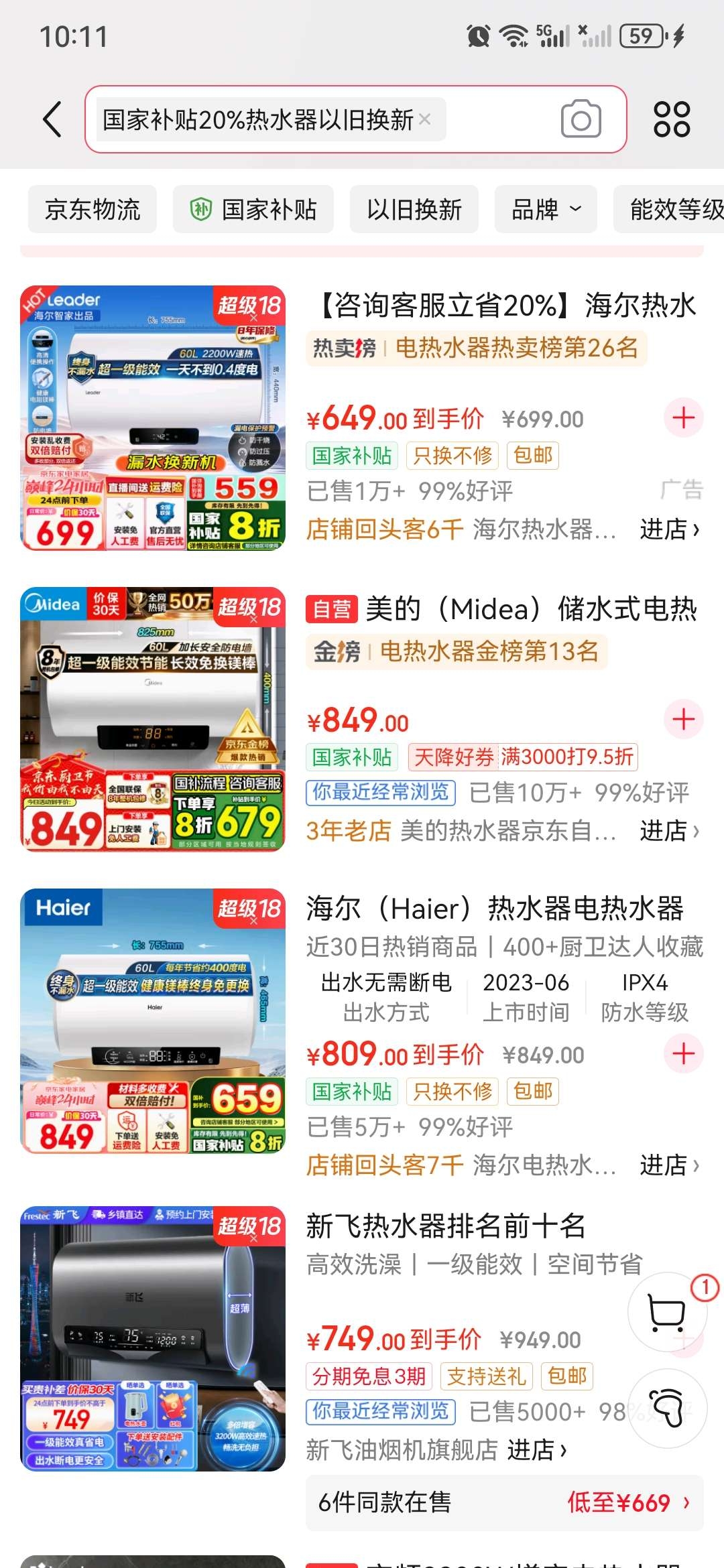Screen dimensions: 724x1568
Task: Add the ¥849 Midea heater to cart
Action: point(683,720)
